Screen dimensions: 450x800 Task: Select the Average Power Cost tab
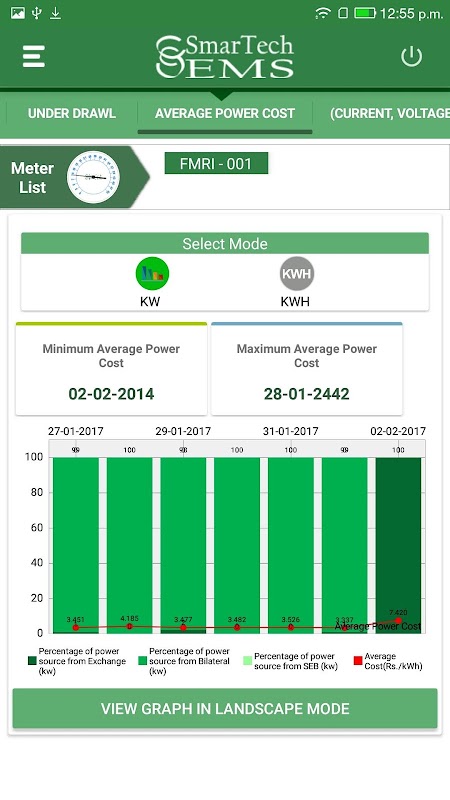pos(225,113)
